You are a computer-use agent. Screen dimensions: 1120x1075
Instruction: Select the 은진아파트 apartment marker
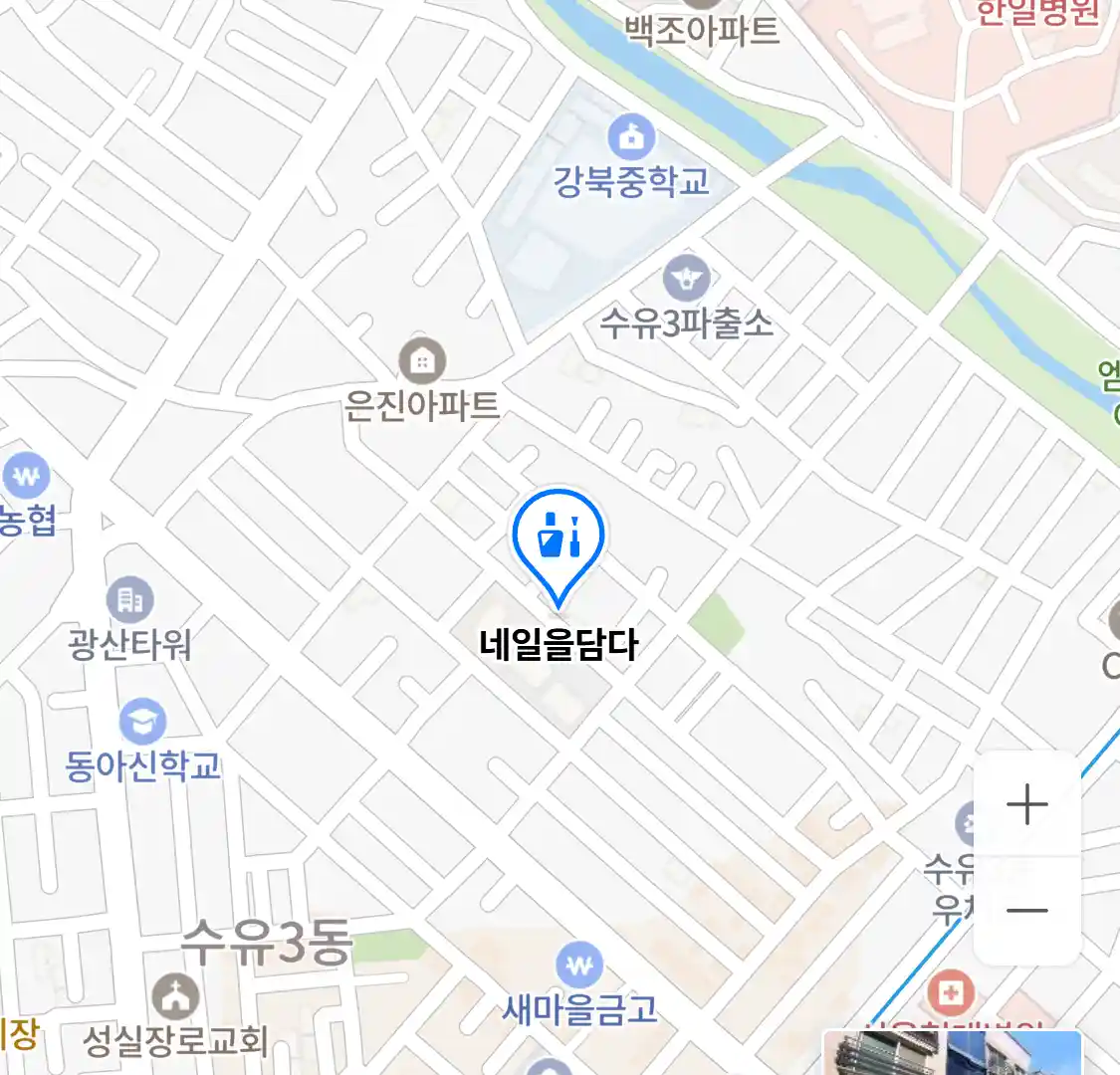click(422, 360)
